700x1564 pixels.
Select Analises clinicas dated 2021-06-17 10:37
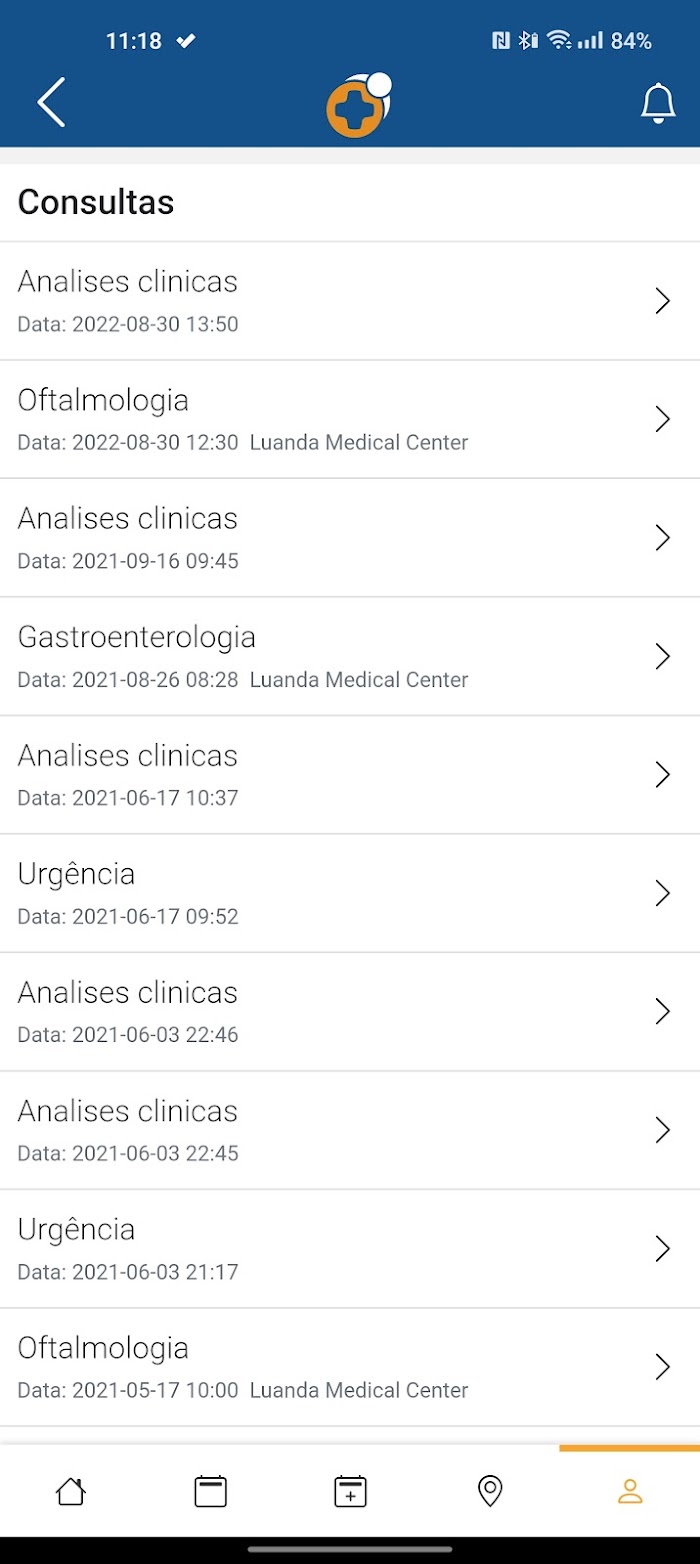[x=350, y=775]
